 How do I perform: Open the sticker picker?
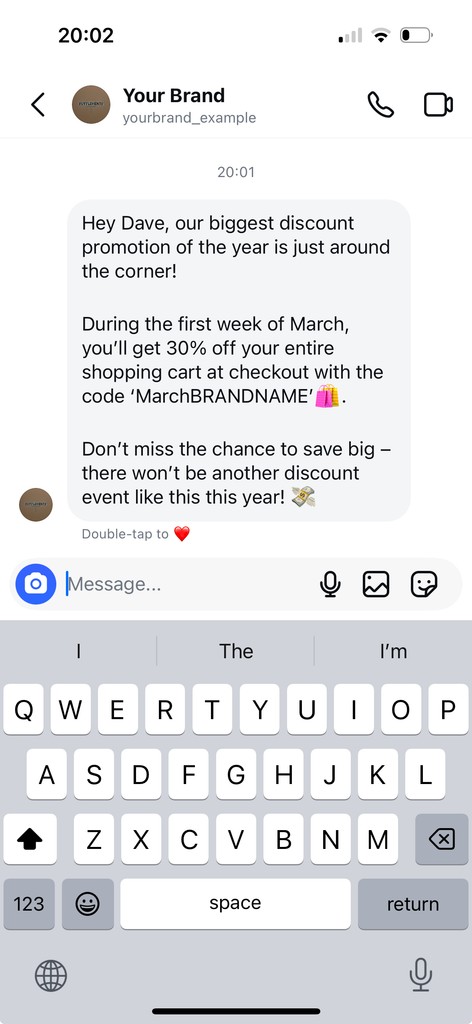pos(424,584)
